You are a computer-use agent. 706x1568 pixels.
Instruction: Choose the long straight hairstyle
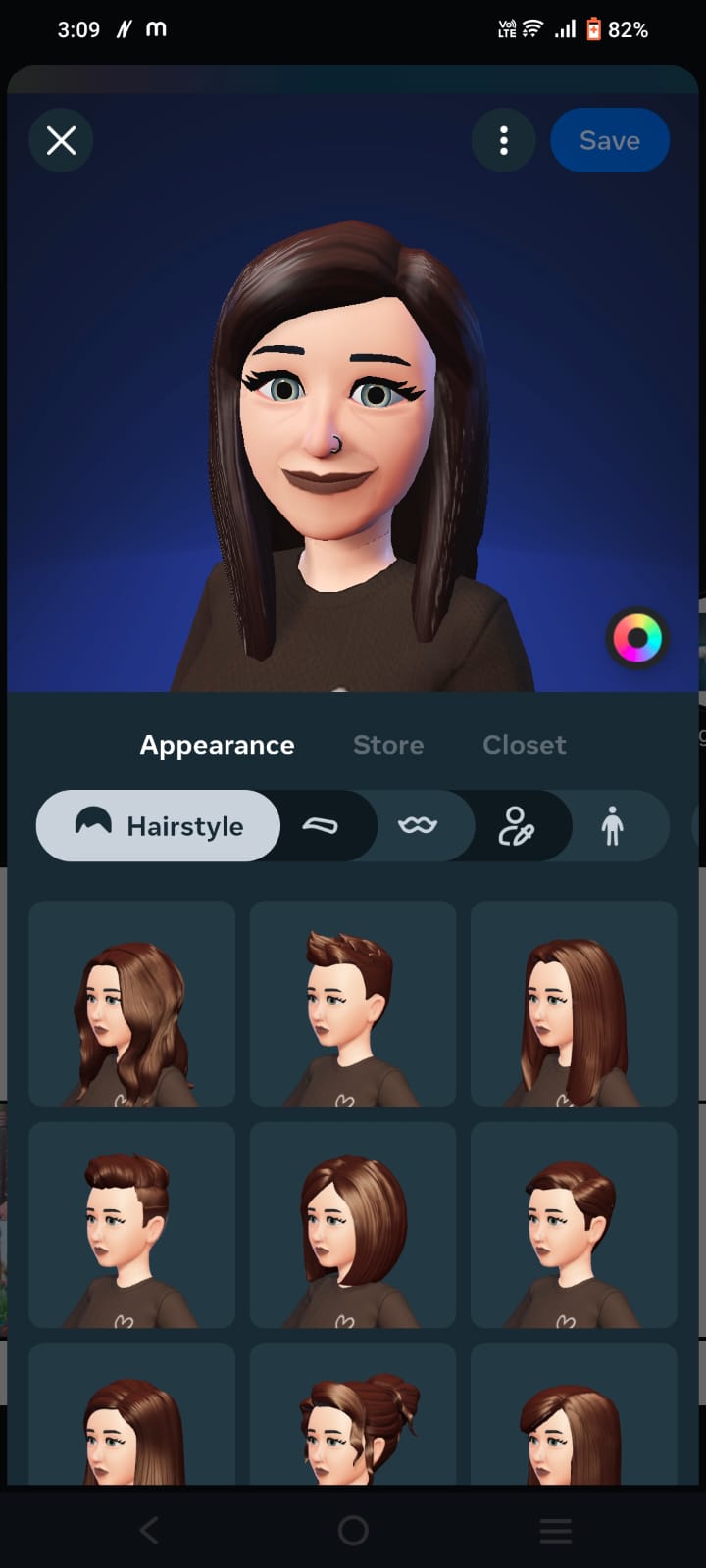point(574,1004)
